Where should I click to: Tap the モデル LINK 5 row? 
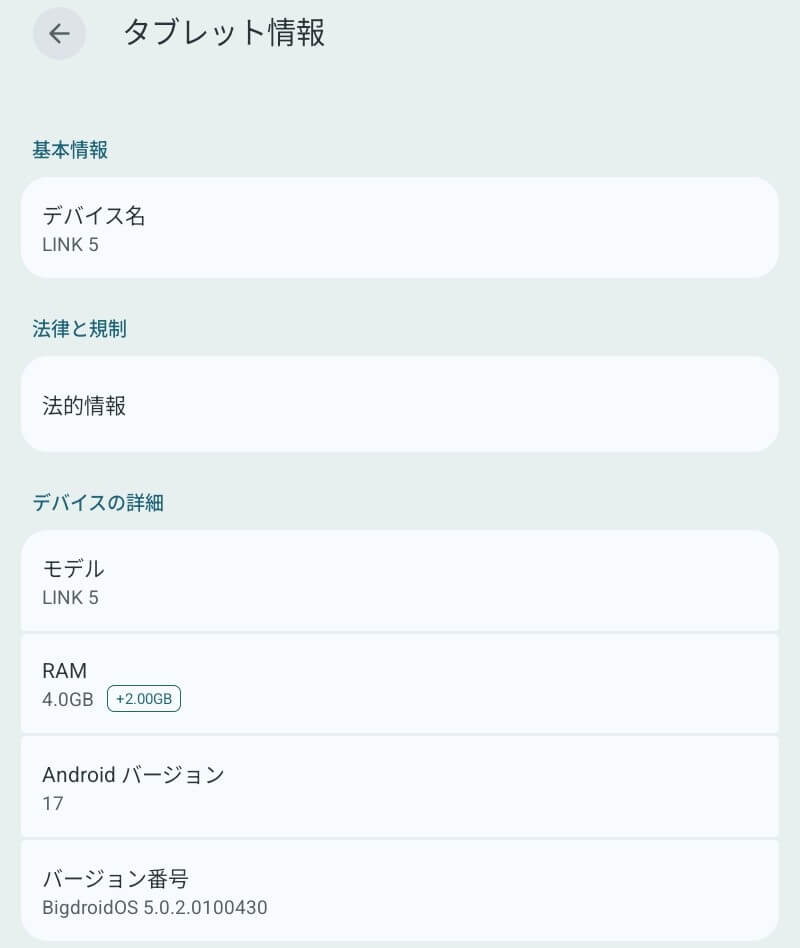[400, 581]
